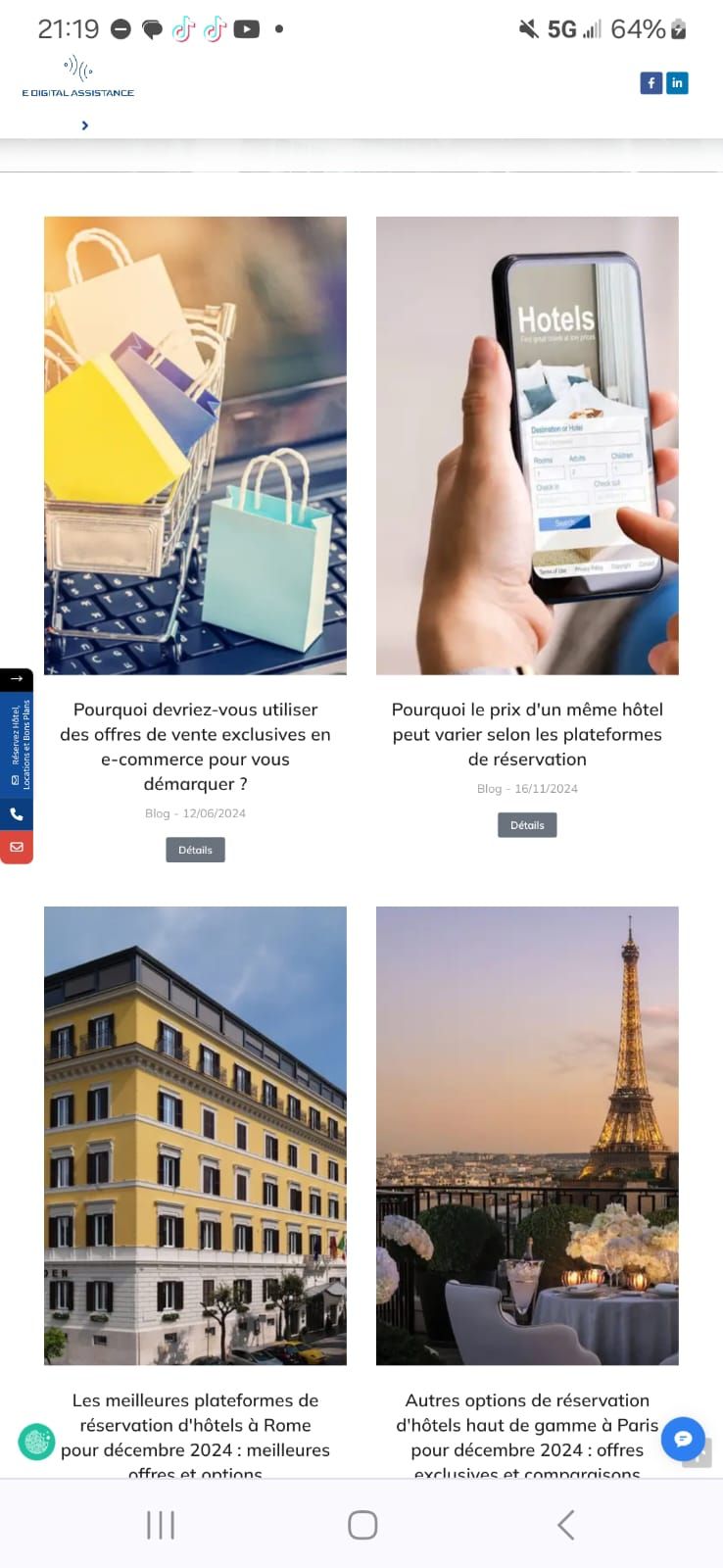The image size is (723, 1568).
Task: Tap Détails under the e-commerce article
Action: click(x=195, y=850)
